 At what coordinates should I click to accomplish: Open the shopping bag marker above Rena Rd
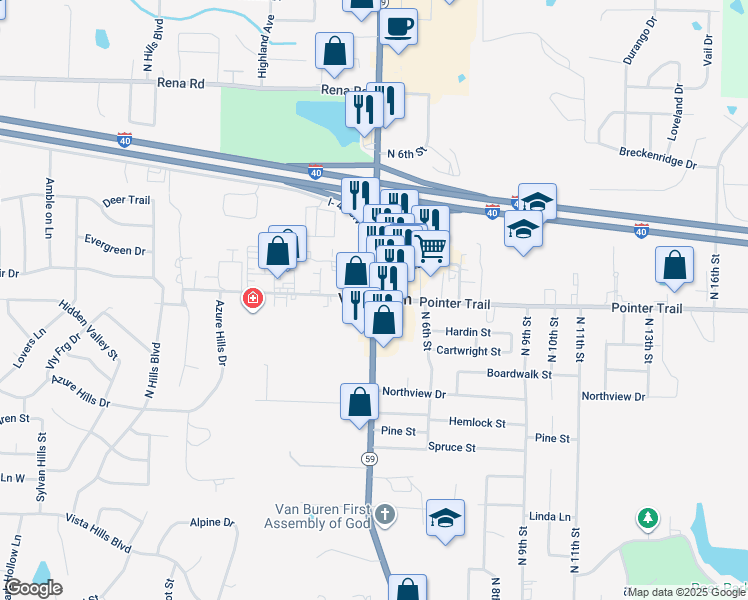[334, 52]
